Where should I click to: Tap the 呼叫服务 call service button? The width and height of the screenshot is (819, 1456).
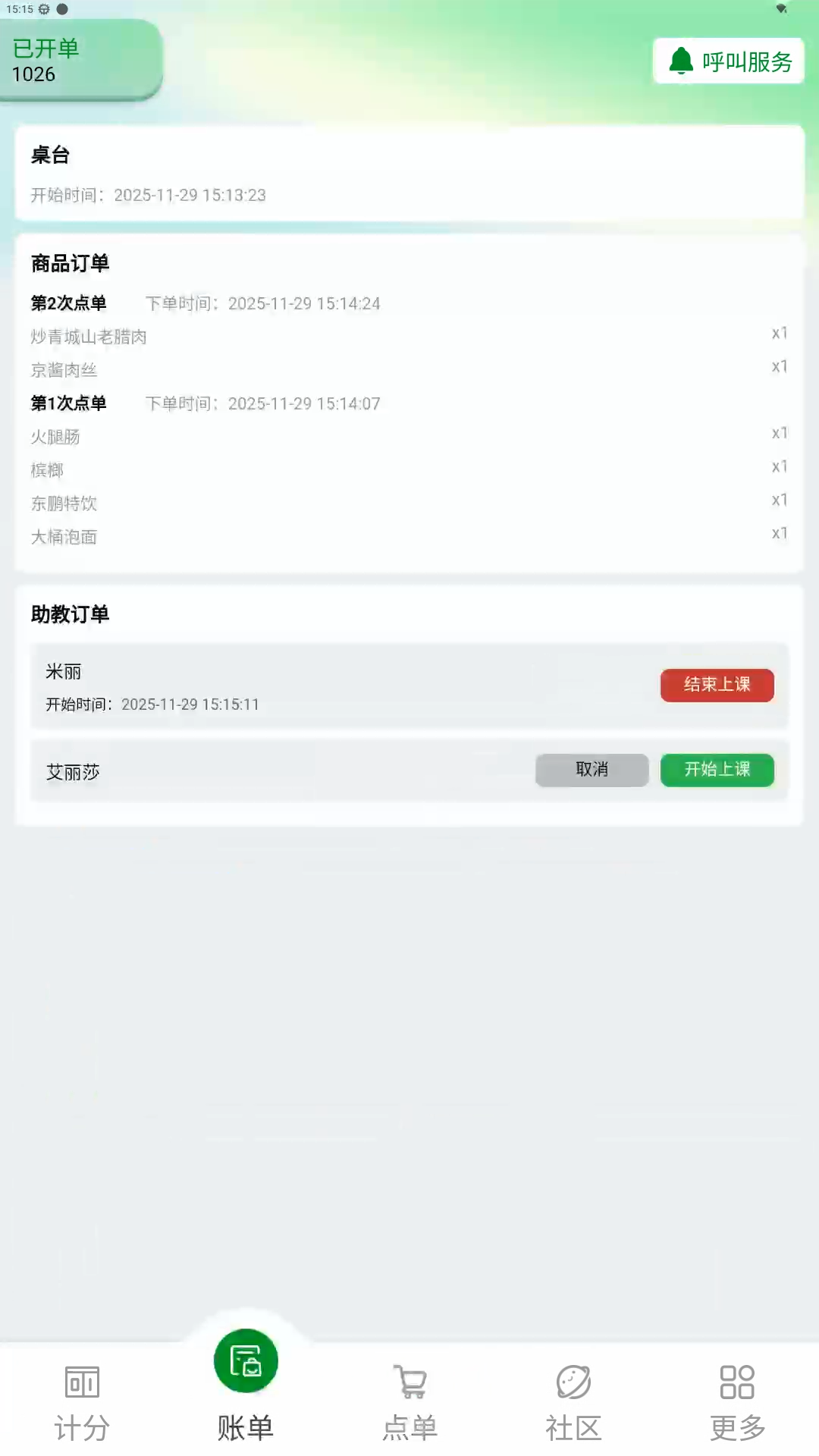[x=728, y=61]
